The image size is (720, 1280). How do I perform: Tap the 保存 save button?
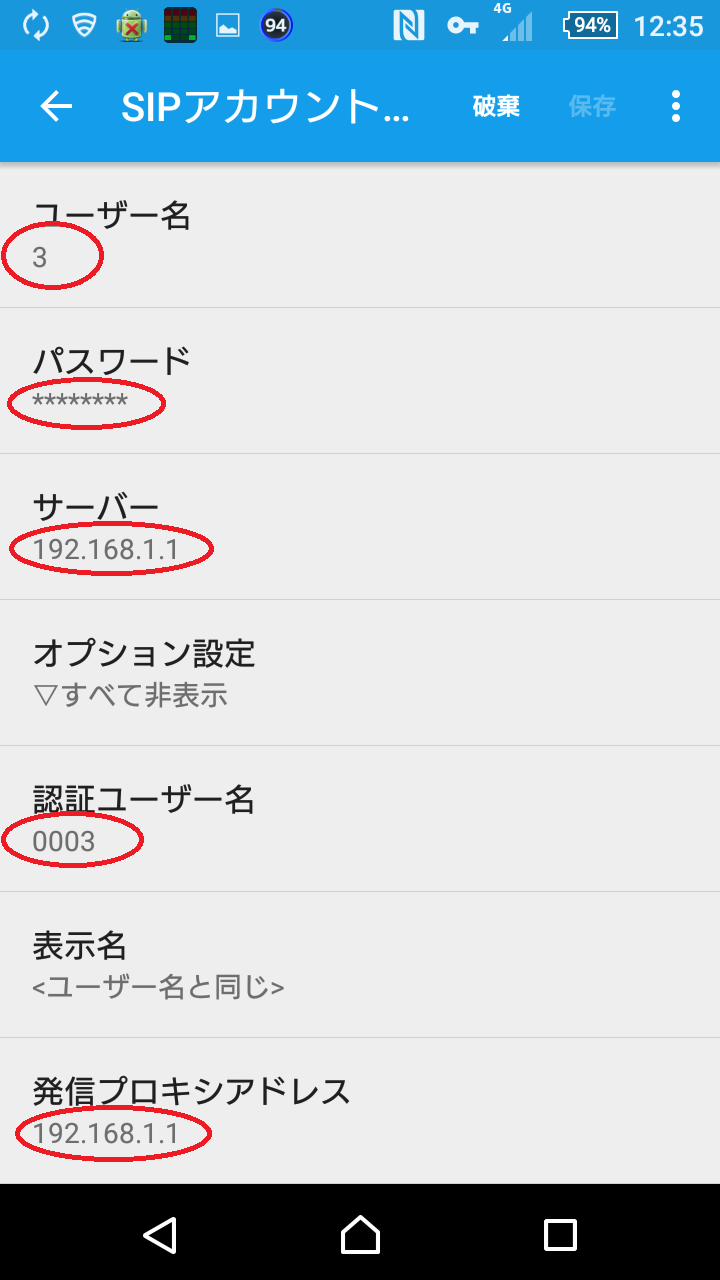[x=592, y=106]
